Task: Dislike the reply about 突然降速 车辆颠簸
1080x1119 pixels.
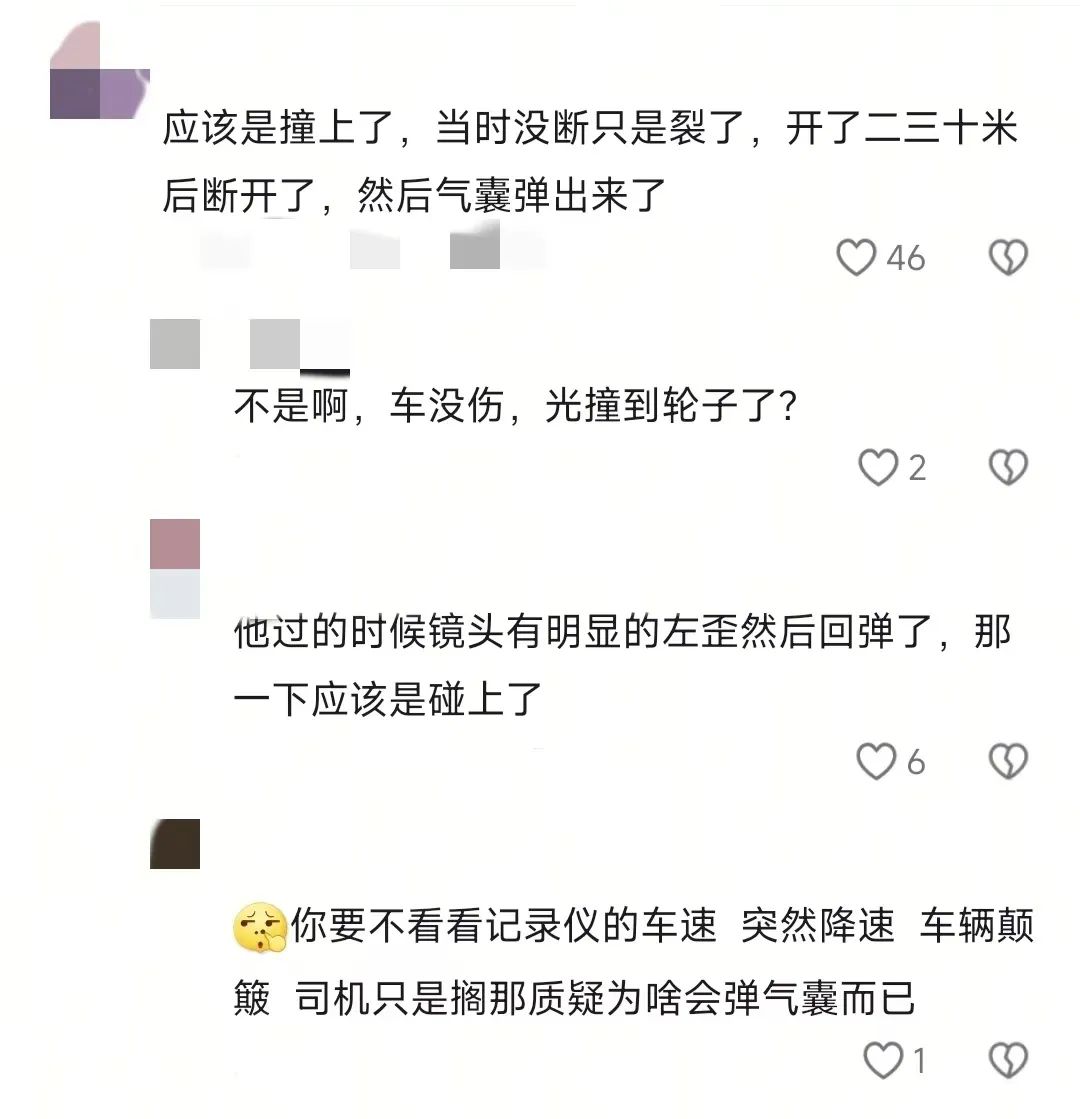Action: pos(1008,1060)
